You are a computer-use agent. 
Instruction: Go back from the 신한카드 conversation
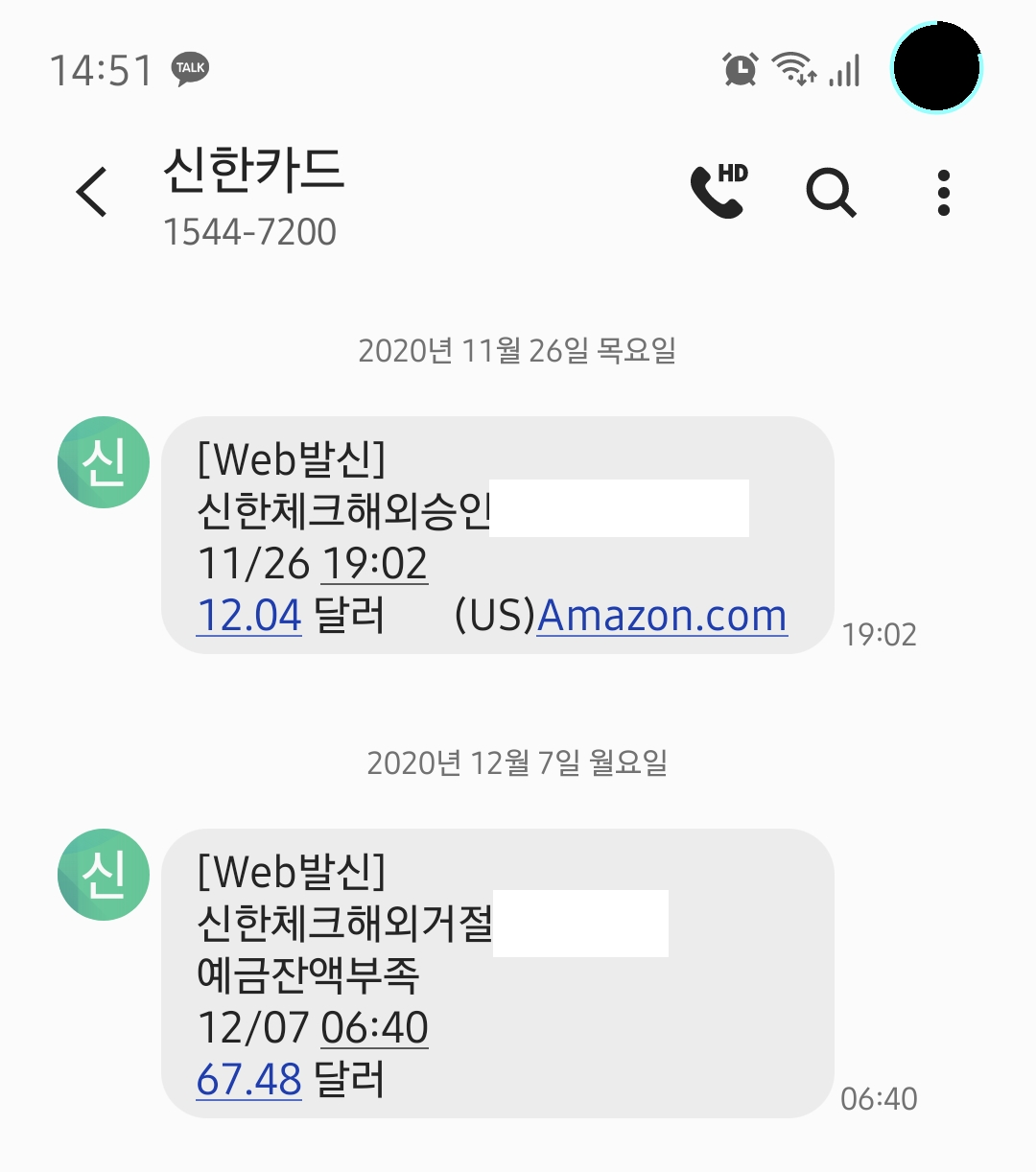point(92,192)
